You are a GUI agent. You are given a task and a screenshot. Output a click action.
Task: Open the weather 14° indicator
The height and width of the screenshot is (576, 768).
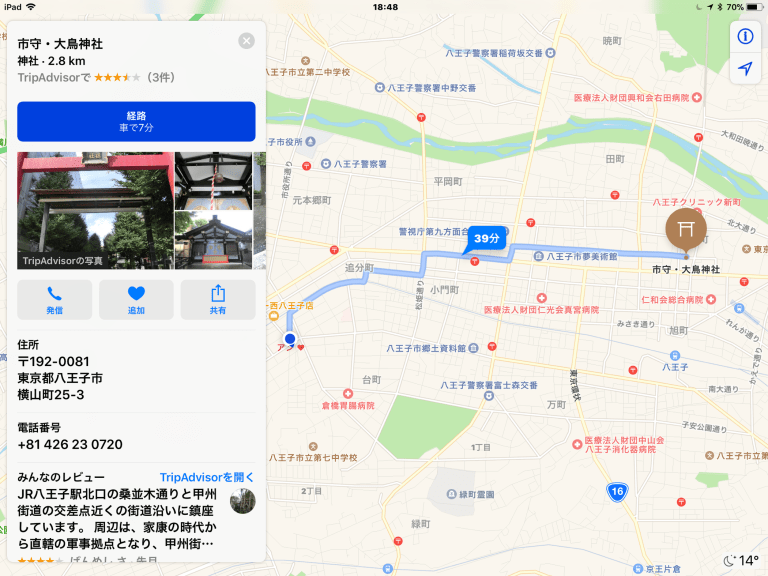point(741,560)
